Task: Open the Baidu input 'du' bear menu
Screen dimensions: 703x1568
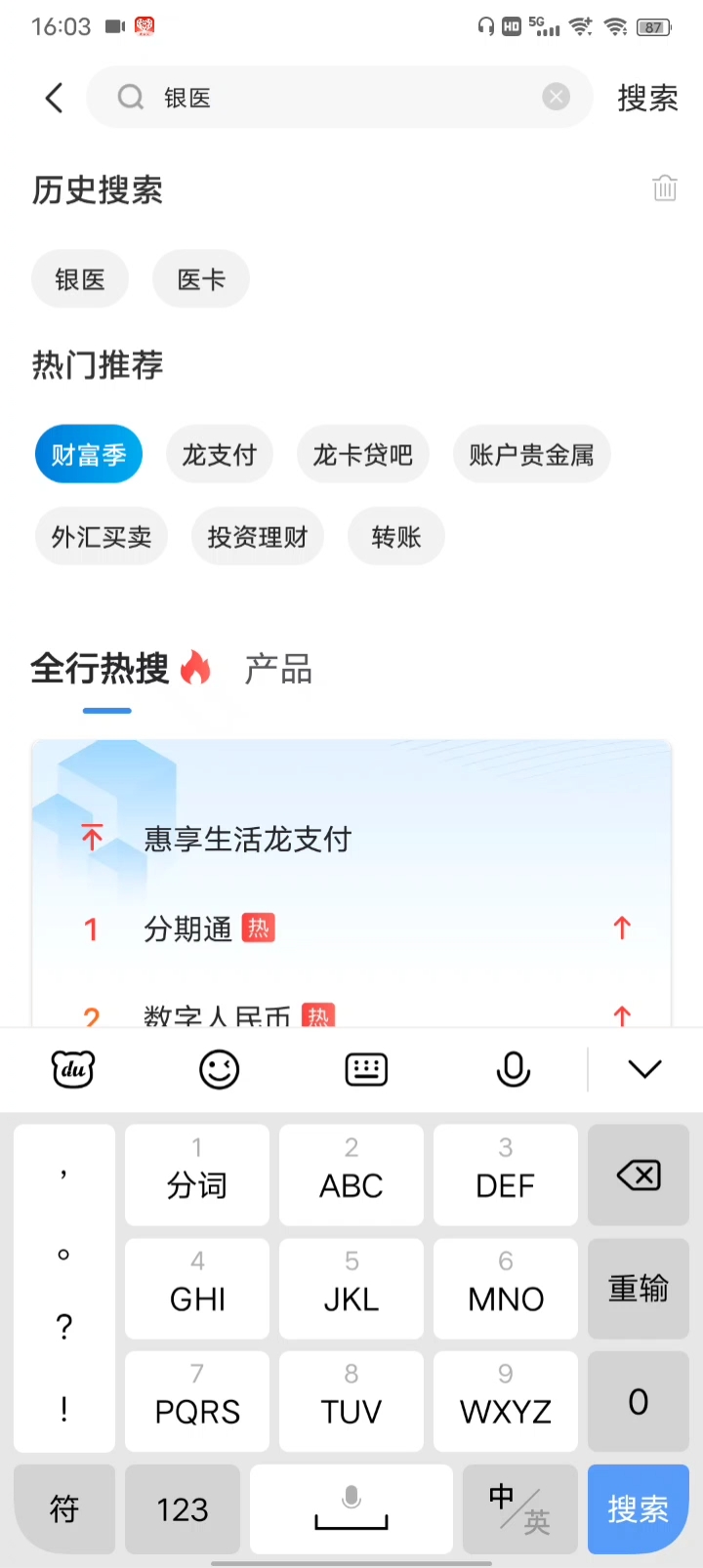Action: (x=71, y=1069)
